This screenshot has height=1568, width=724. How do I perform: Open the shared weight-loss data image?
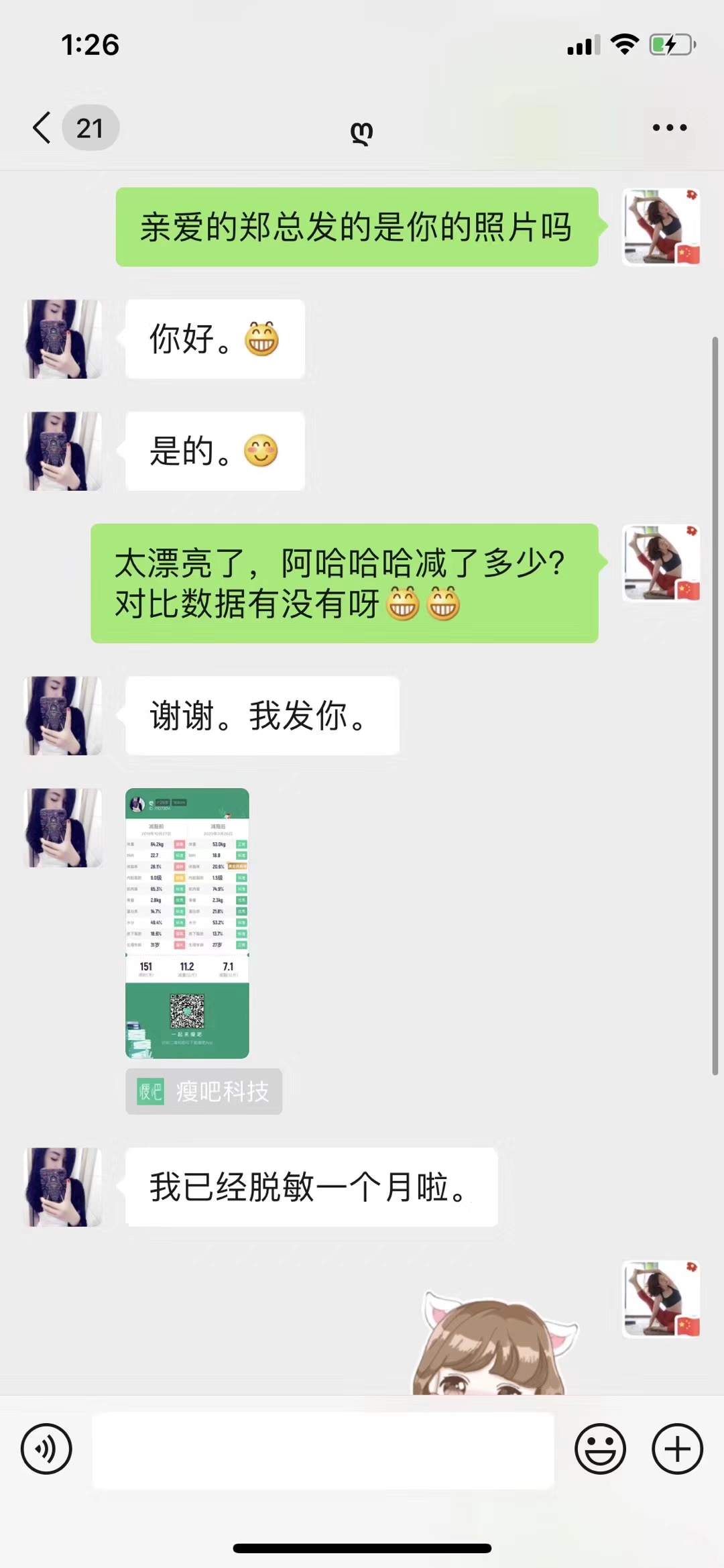(x=187, y=923)
